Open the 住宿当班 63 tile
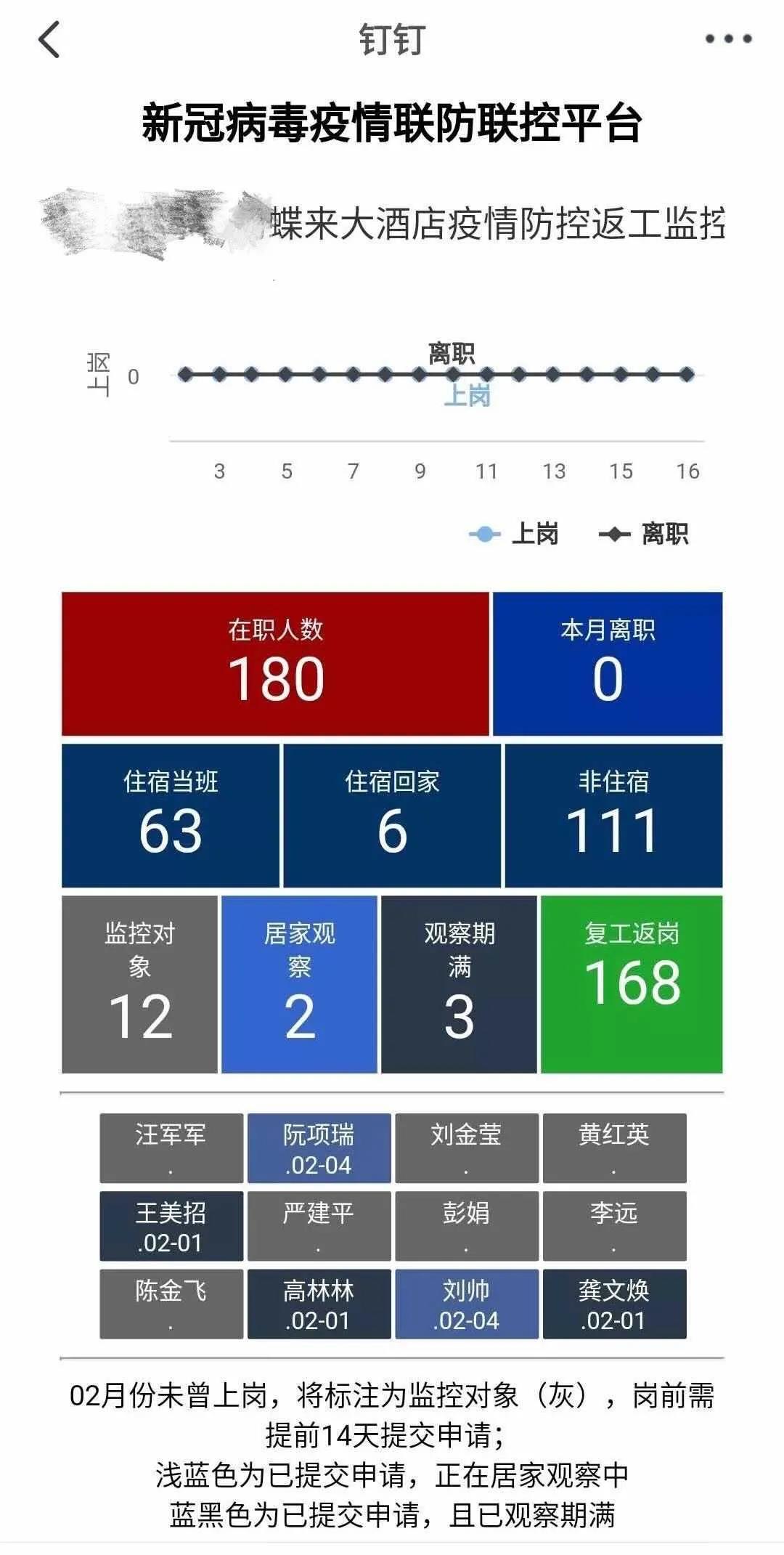The width and height of the screenshot is (784, 1555). pyautogui.click(x=171, y=816)
